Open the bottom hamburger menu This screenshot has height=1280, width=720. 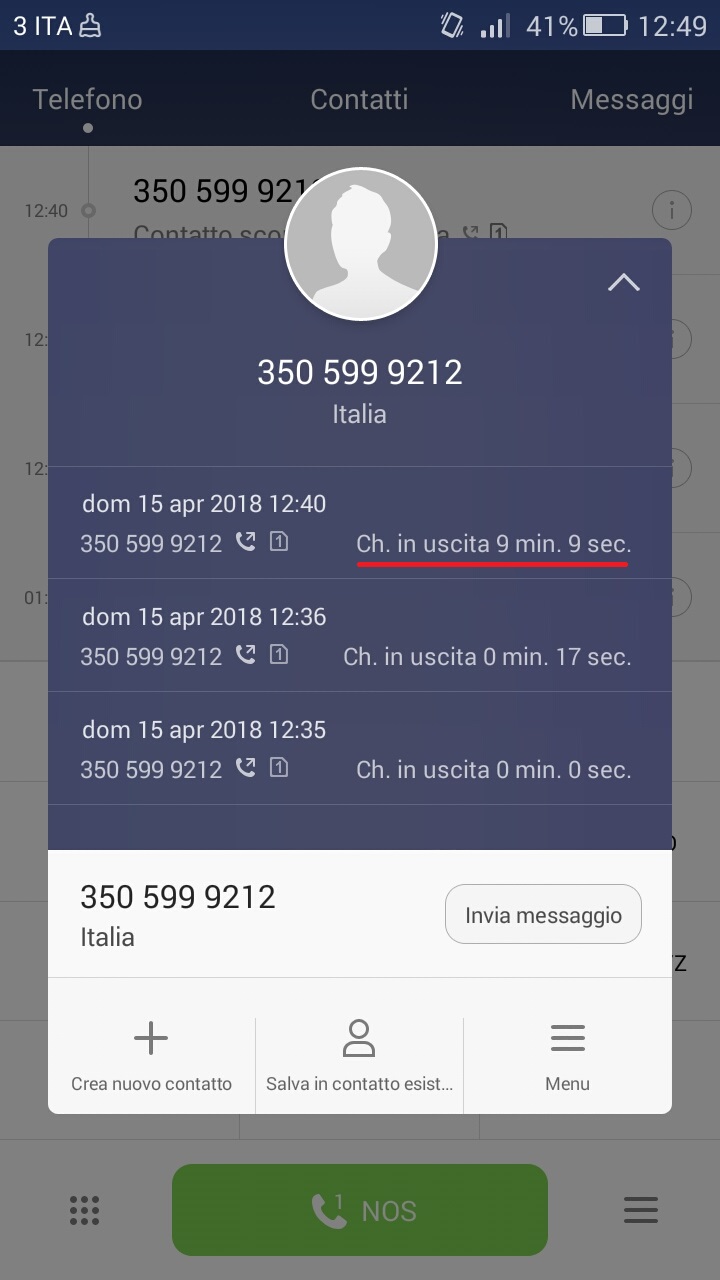(640, 1210)
